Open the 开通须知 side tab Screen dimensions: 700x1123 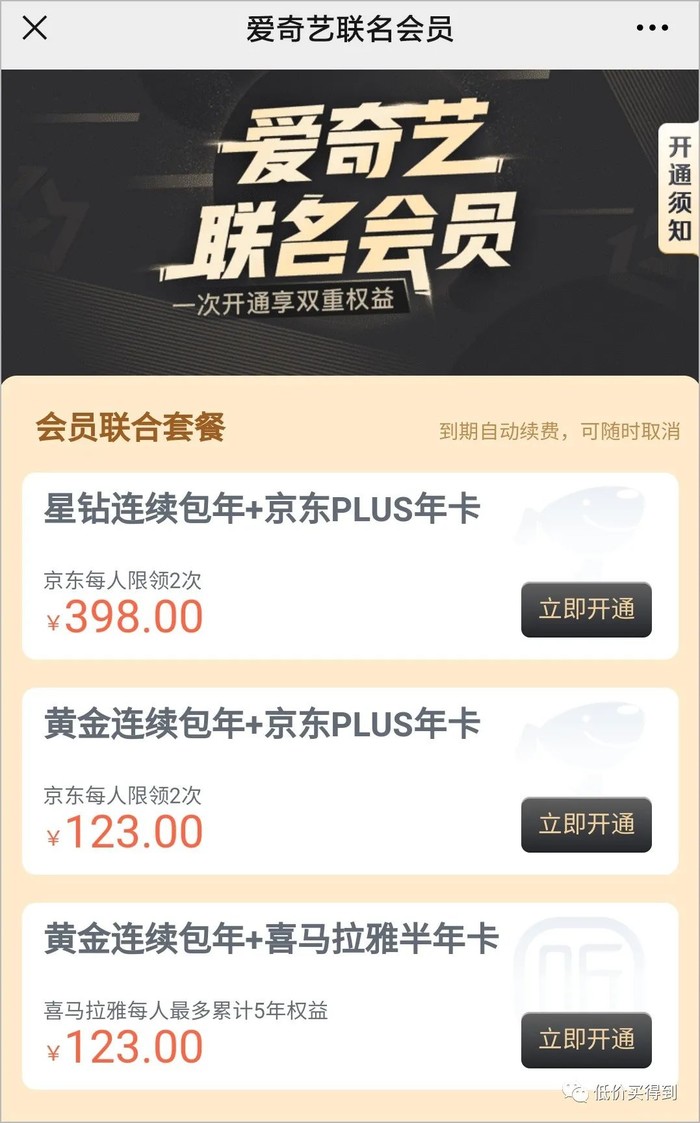[679, 188]
